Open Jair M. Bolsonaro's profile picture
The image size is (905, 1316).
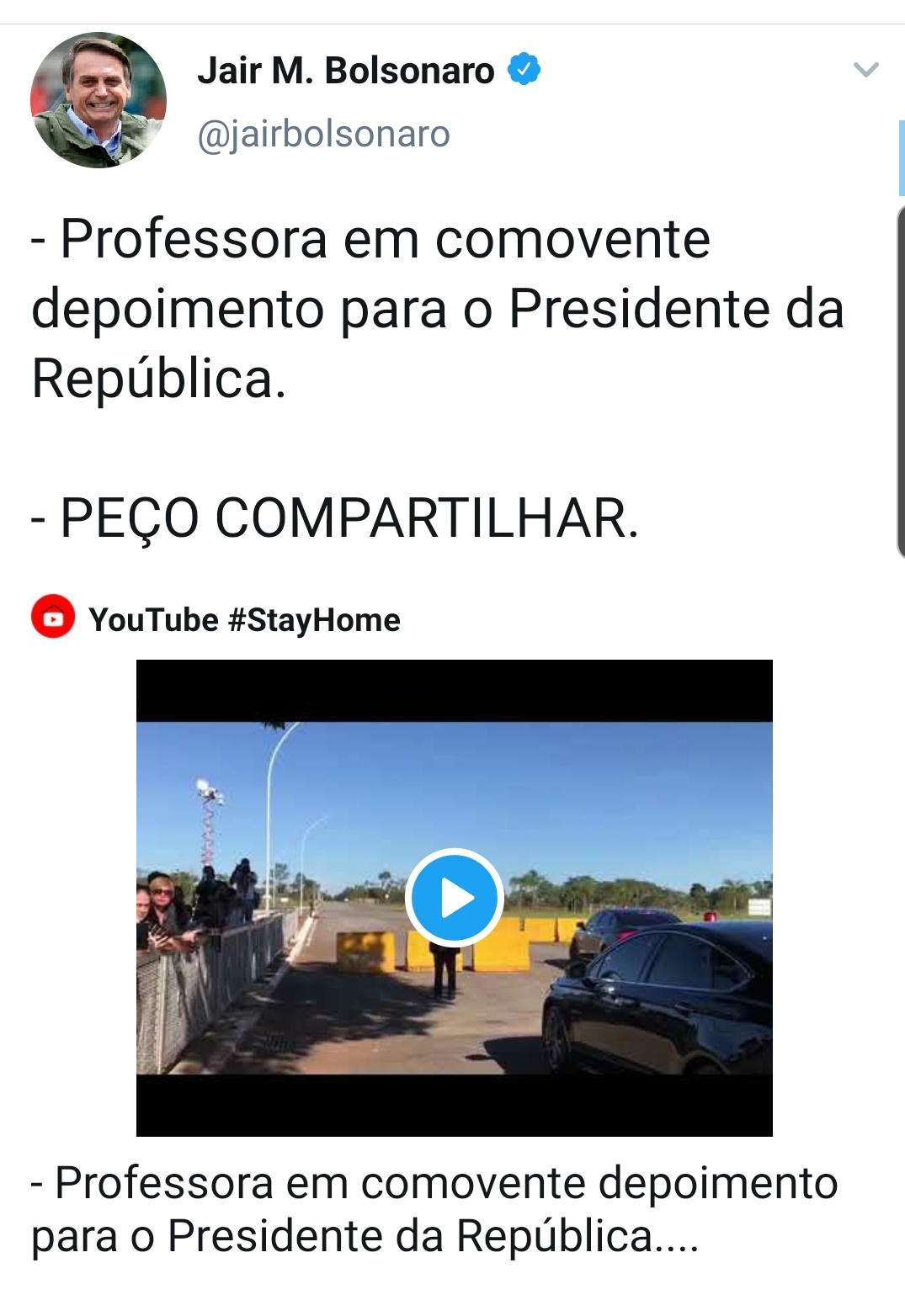tap(98, 100)
